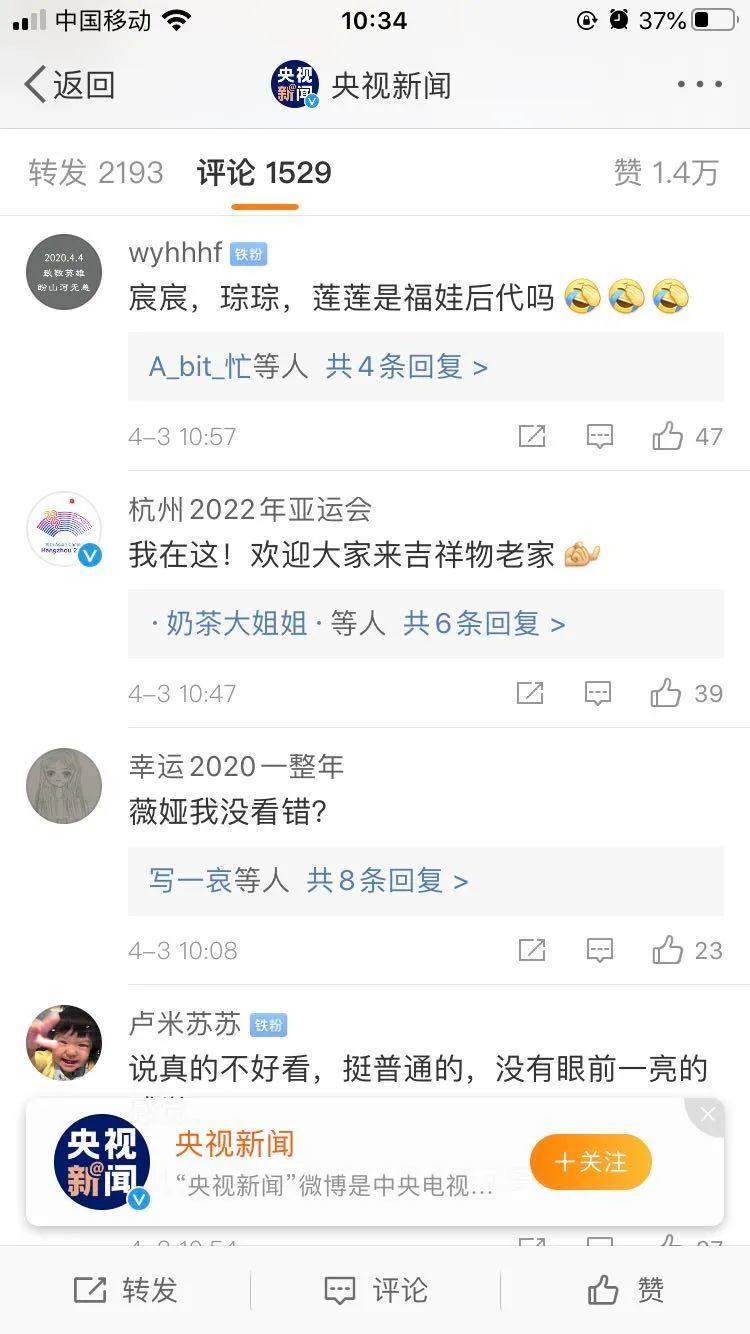The width and height of the screenshot is (750, 1334).
Task: Open 杭州2022年亚运会's profile avatar
Action: point(64,529)
